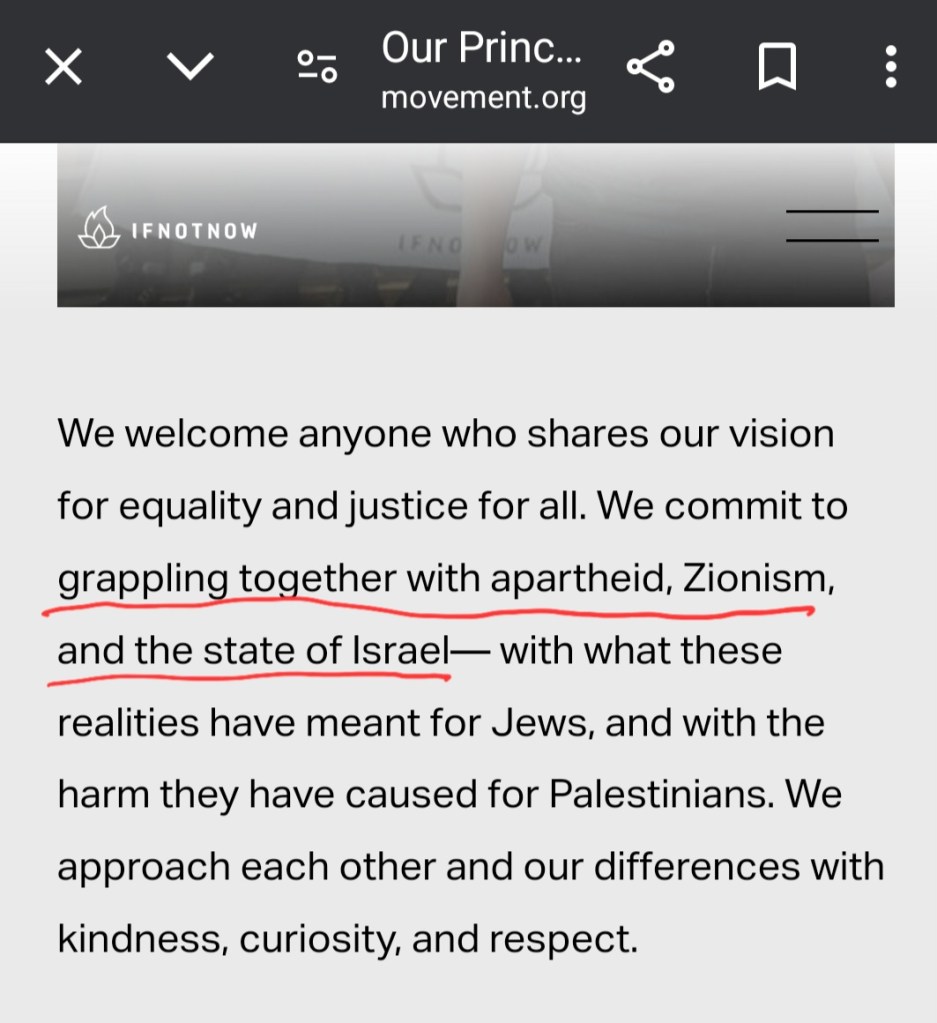The height and width of the screenshot is (1023, 937).
Task: Open the browser overflow menu
Action: pyautogui.click(x=891, y=68)
